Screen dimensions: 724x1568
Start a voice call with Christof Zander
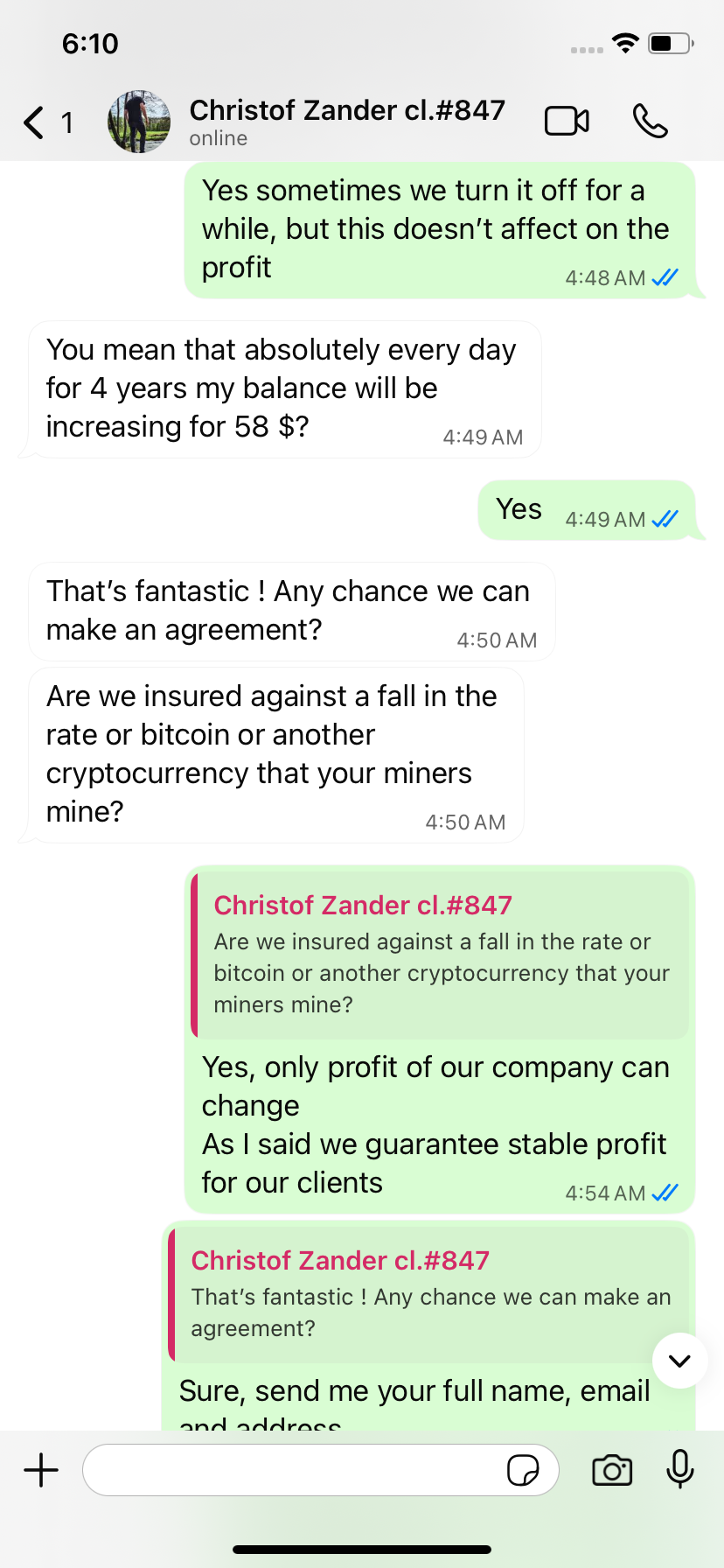pos(650,121)
